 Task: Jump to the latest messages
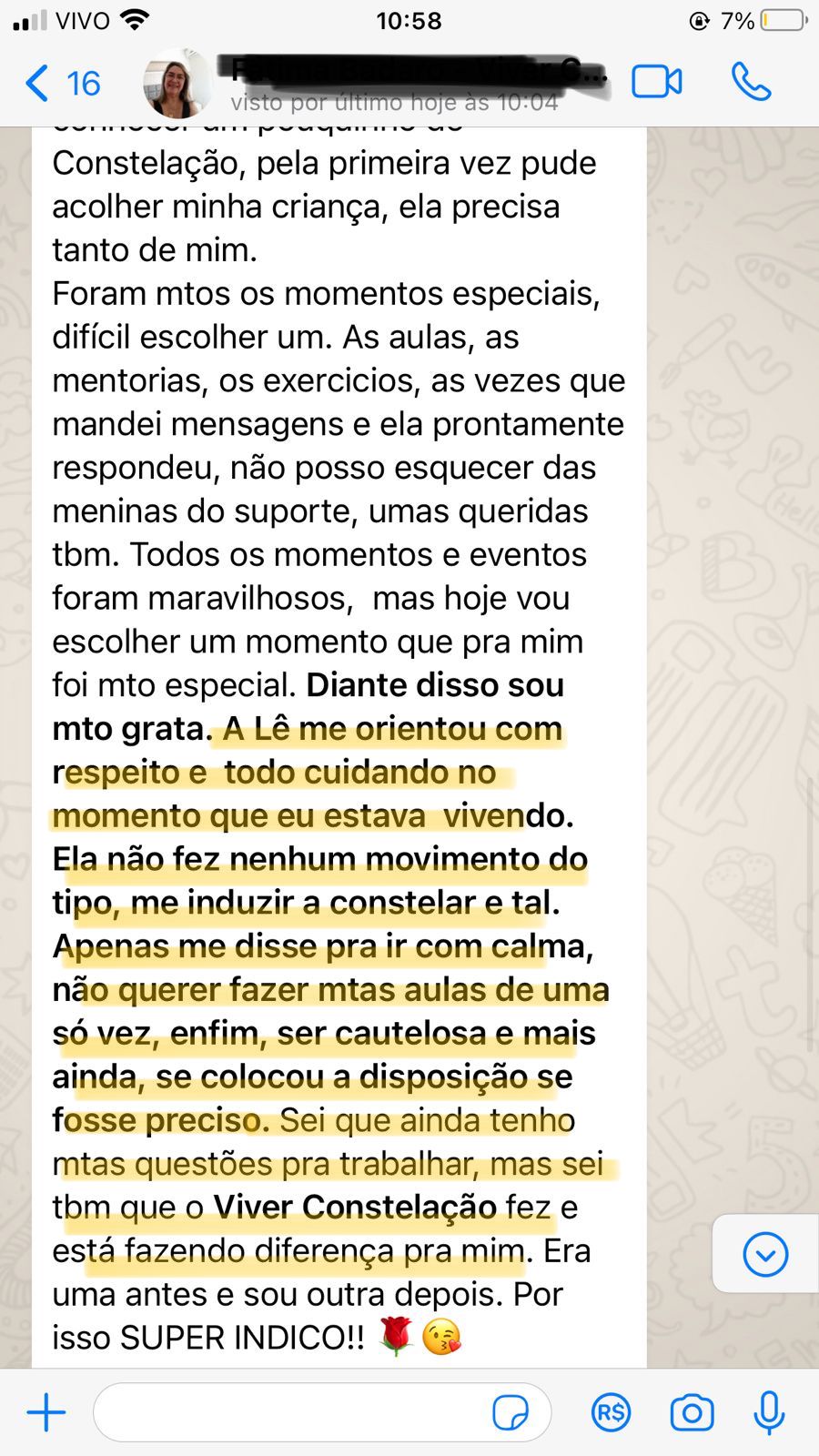point(765,1255)
